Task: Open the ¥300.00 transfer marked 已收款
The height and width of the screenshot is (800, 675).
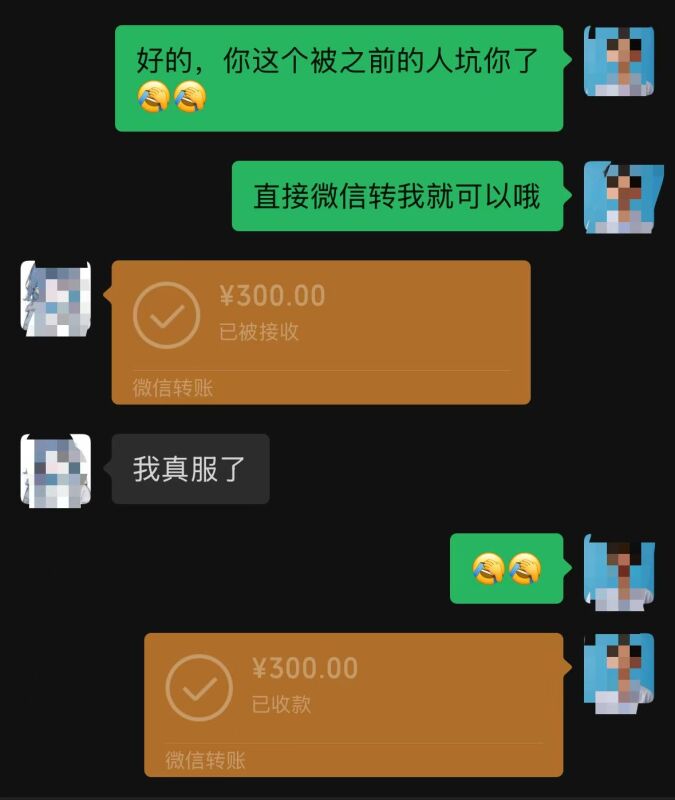Action: click(353, 704)
